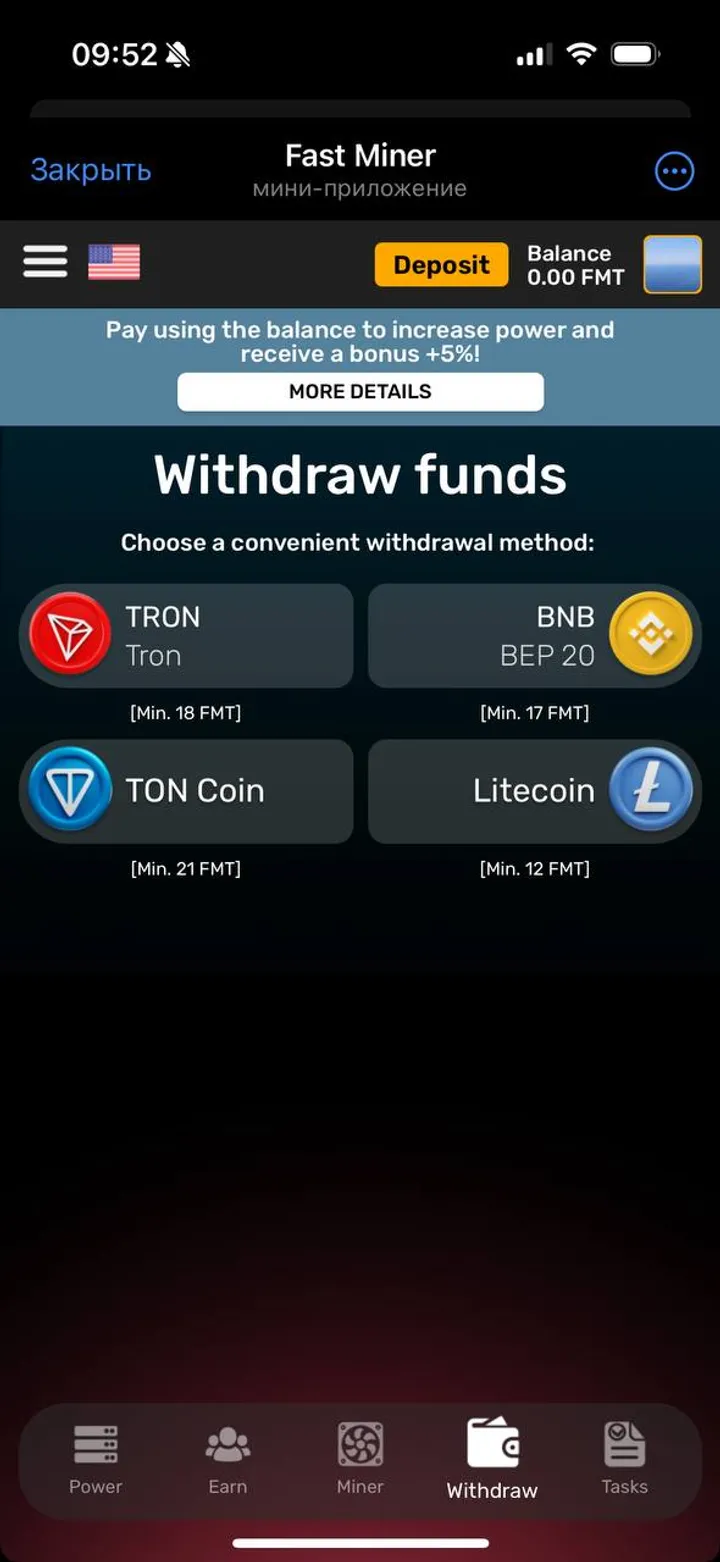Open the hamburger drawer menu
Screen dimensions: 720x1562
click(x=45, y=263)
